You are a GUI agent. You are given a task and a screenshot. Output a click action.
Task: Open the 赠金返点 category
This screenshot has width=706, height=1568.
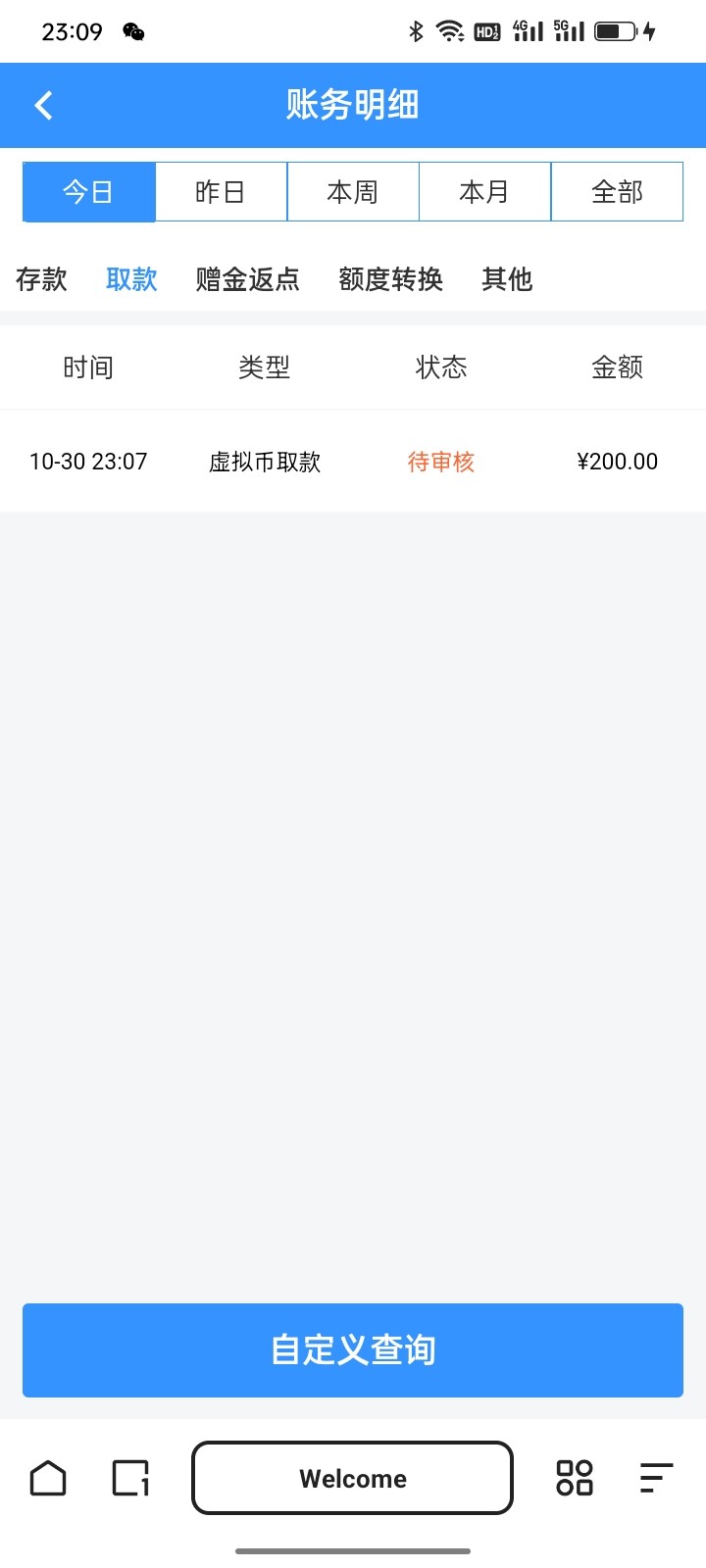tap(247, 279)
